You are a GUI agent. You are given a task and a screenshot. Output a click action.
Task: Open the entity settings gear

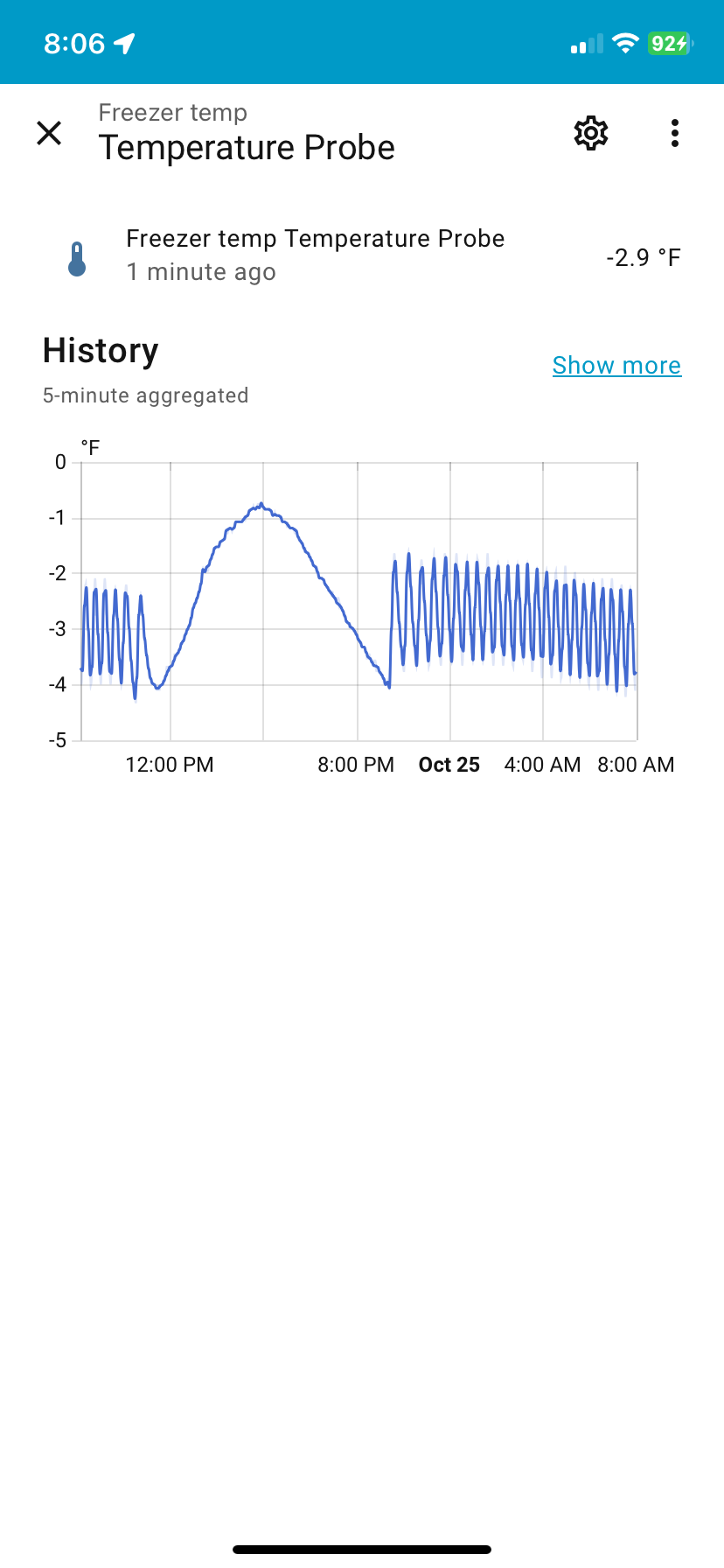pyautogui.click(x=590, y=133)
